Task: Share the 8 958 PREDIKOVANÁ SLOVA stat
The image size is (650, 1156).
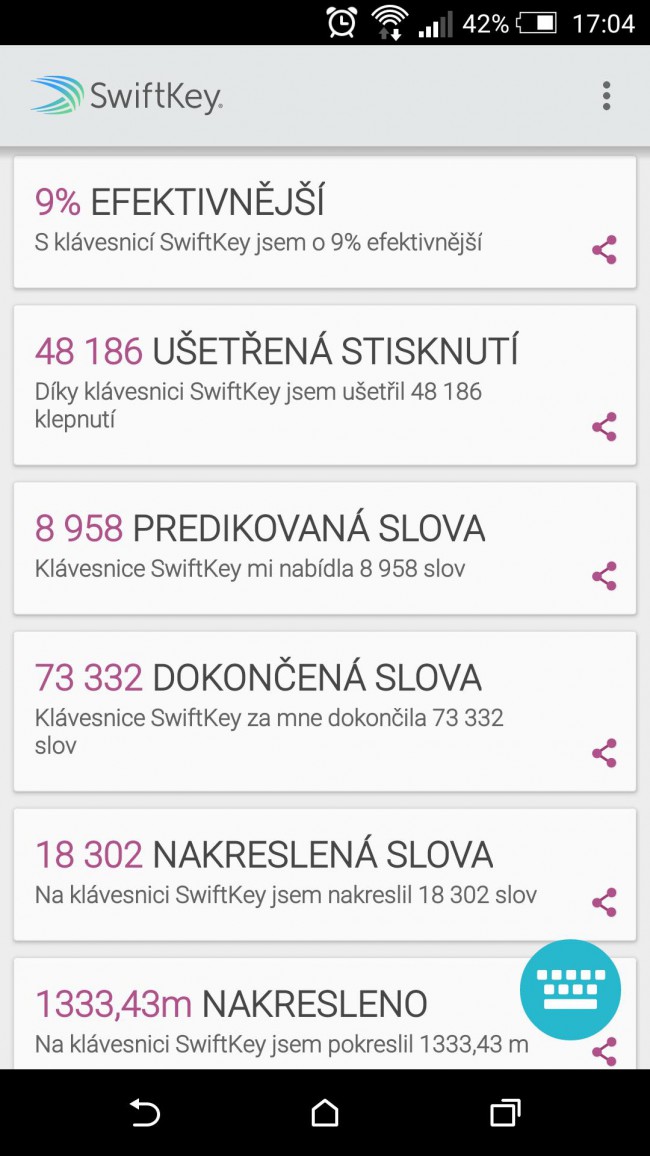Action: click(x=604, y=576)
